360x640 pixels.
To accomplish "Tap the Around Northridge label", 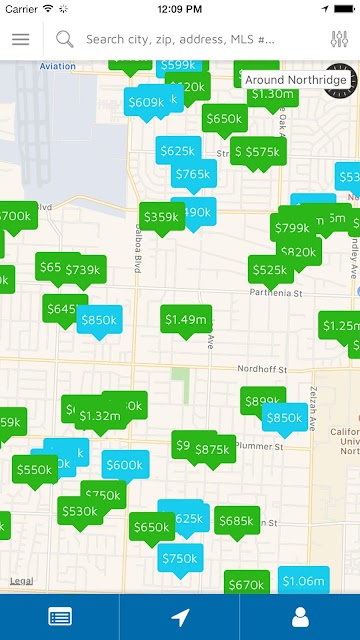I will point(296,80).
